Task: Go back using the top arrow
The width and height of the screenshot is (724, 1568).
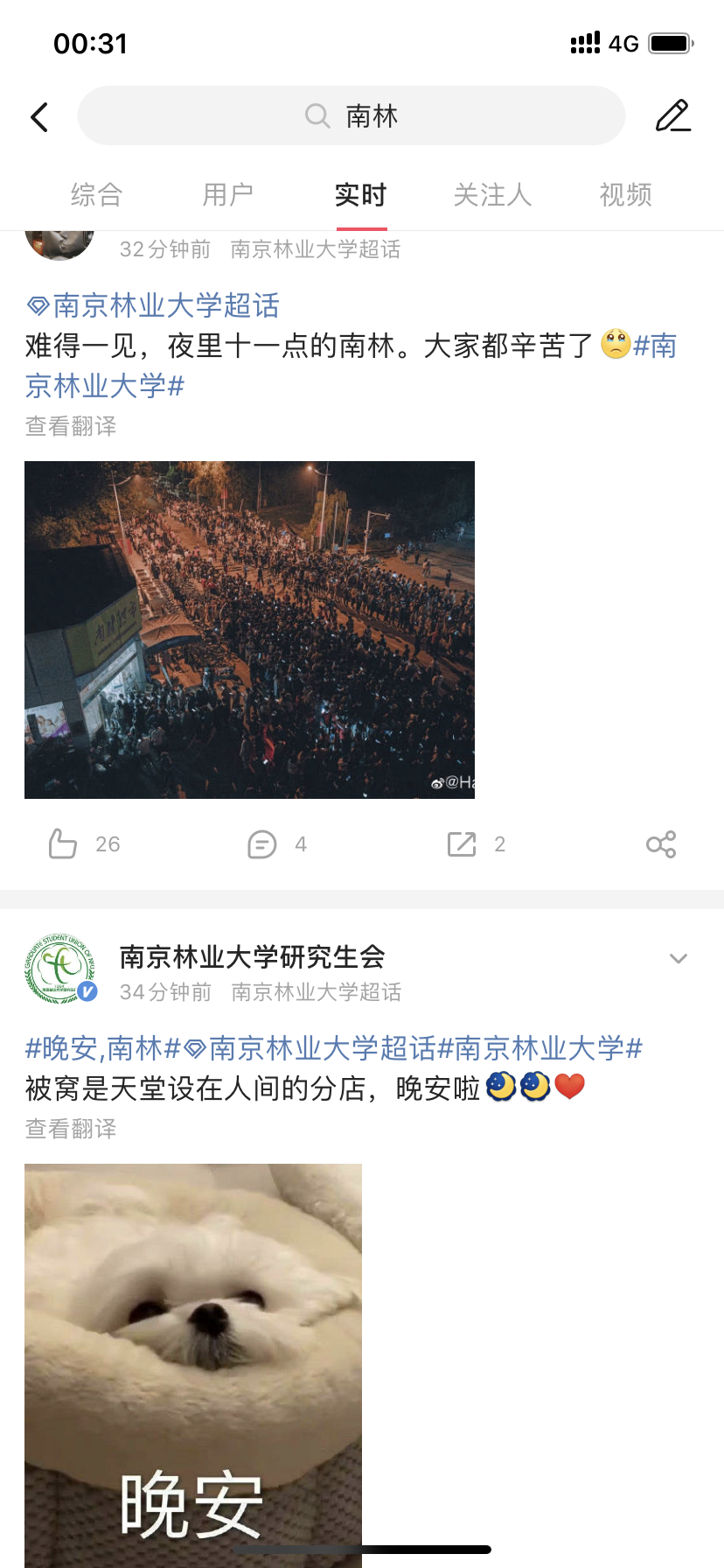Action: [39, 116]
